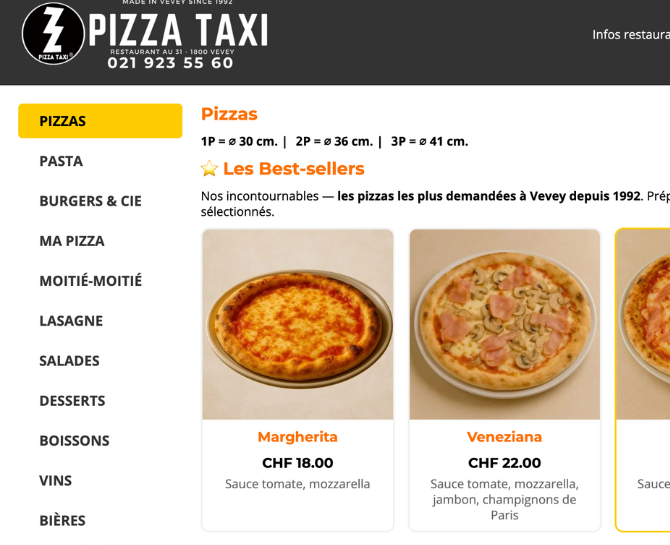The image size is (670, 545).
Task: Open the Bières category
Action: (x=62, y=521)
